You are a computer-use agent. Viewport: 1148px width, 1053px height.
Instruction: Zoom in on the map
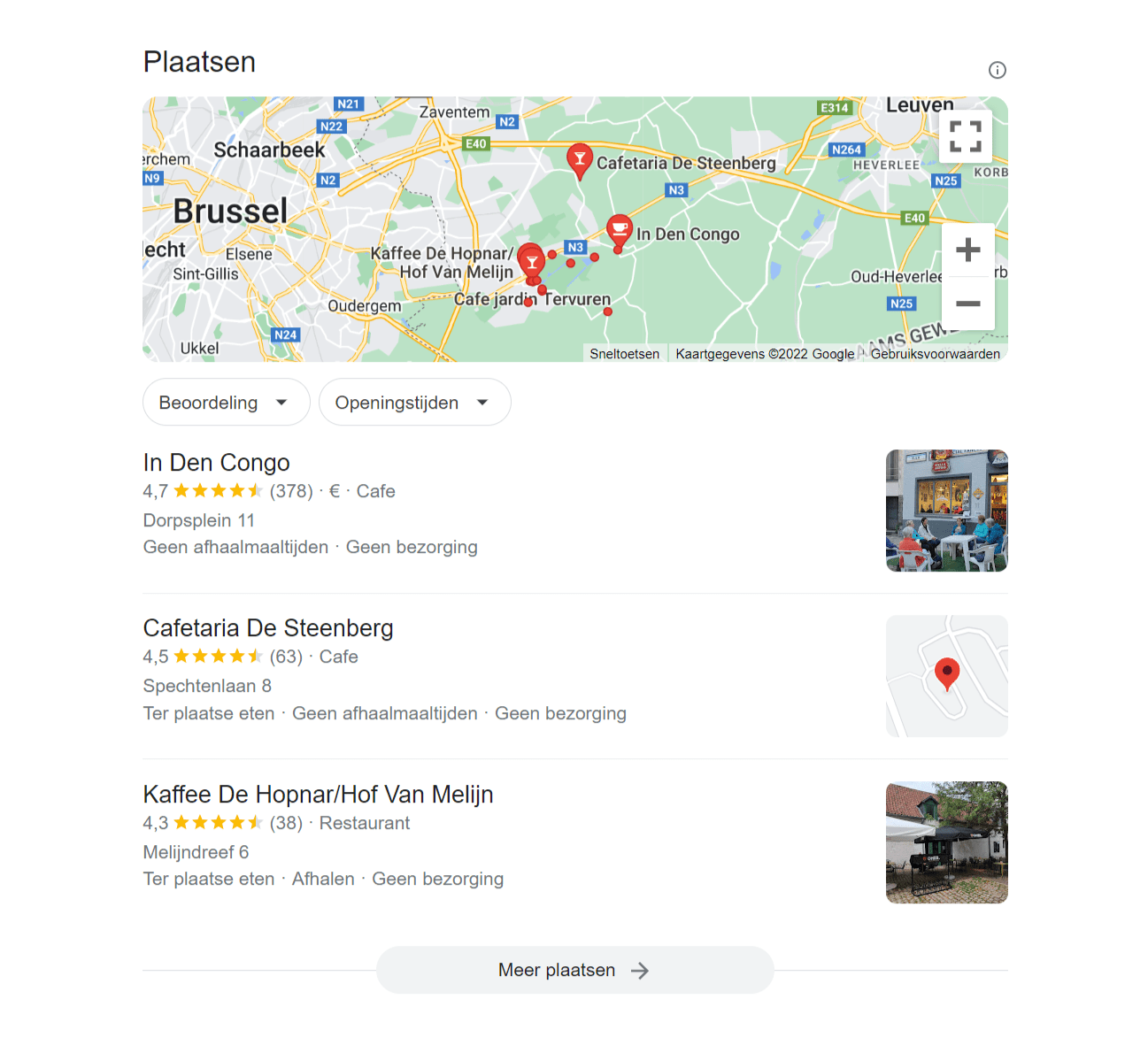[967, 250]
